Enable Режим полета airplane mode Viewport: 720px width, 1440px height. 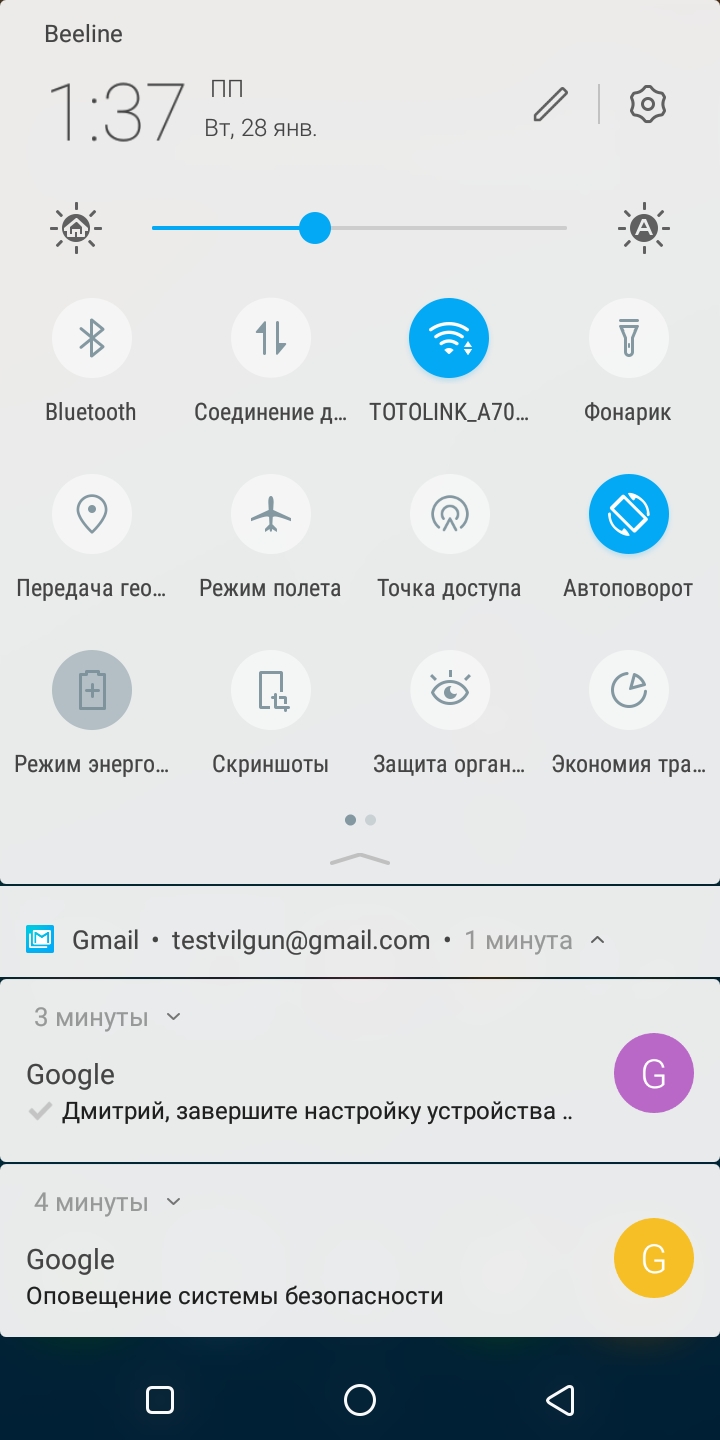tap(270, 514)
